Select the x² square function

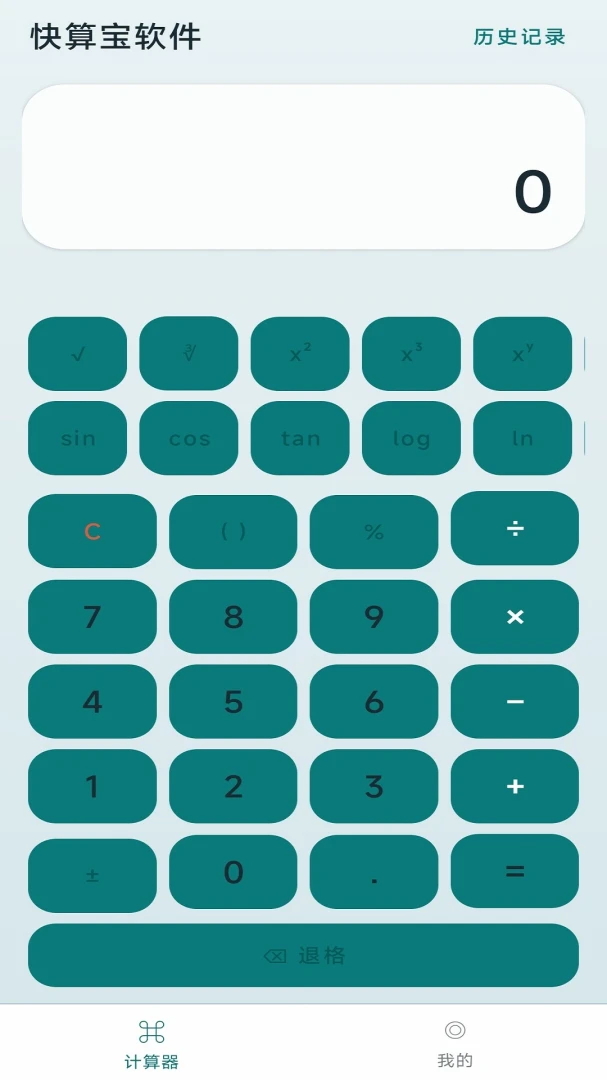[x=300, y=354]
